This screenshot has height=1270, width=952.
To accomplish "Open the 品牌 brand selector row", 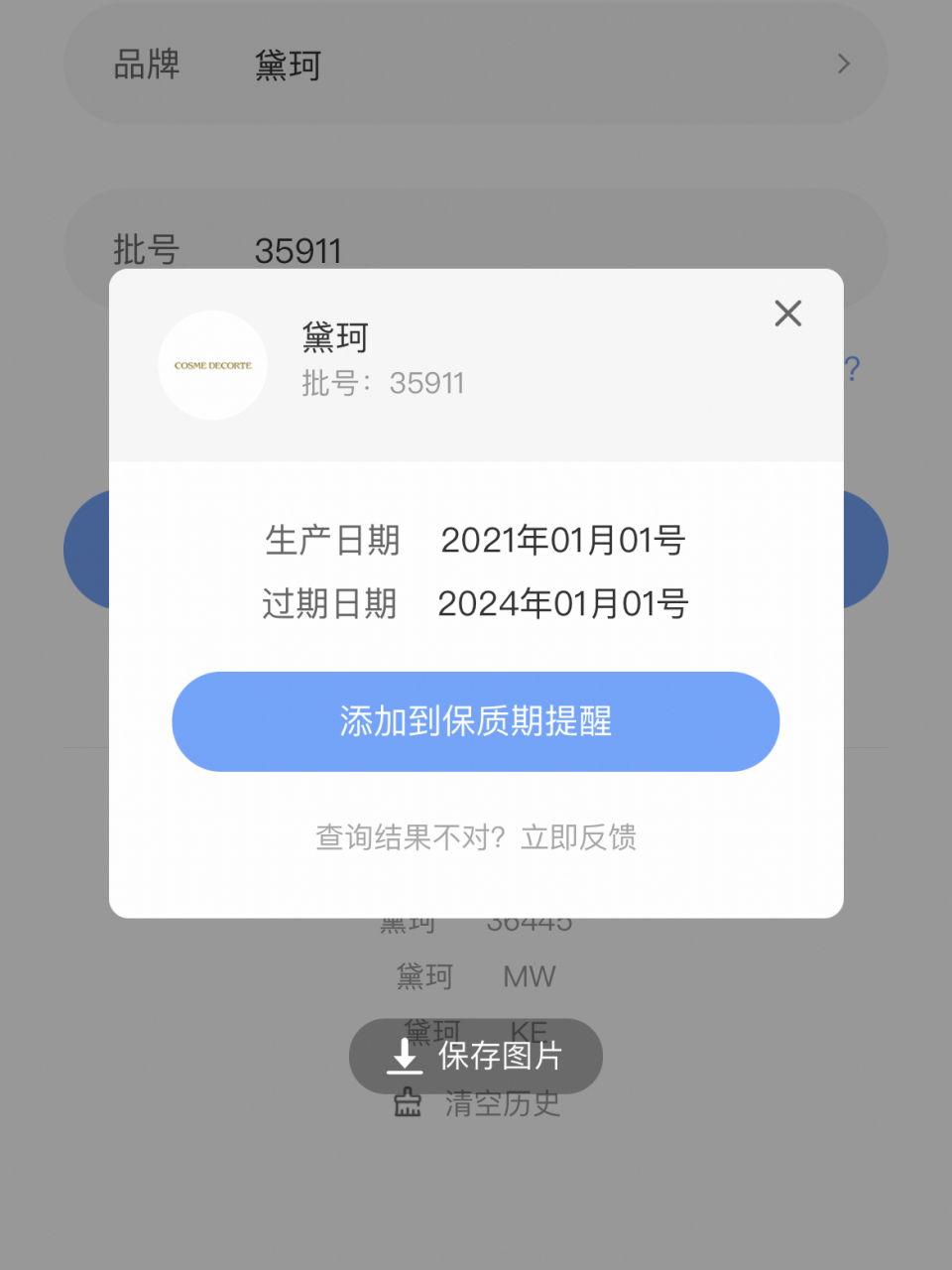I will (476, 63).
